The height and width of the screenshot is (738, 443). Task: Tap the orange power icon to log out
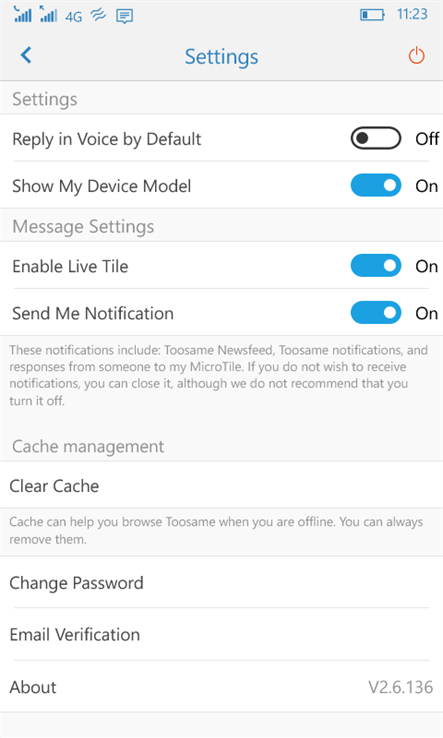(x=416, y=56)
